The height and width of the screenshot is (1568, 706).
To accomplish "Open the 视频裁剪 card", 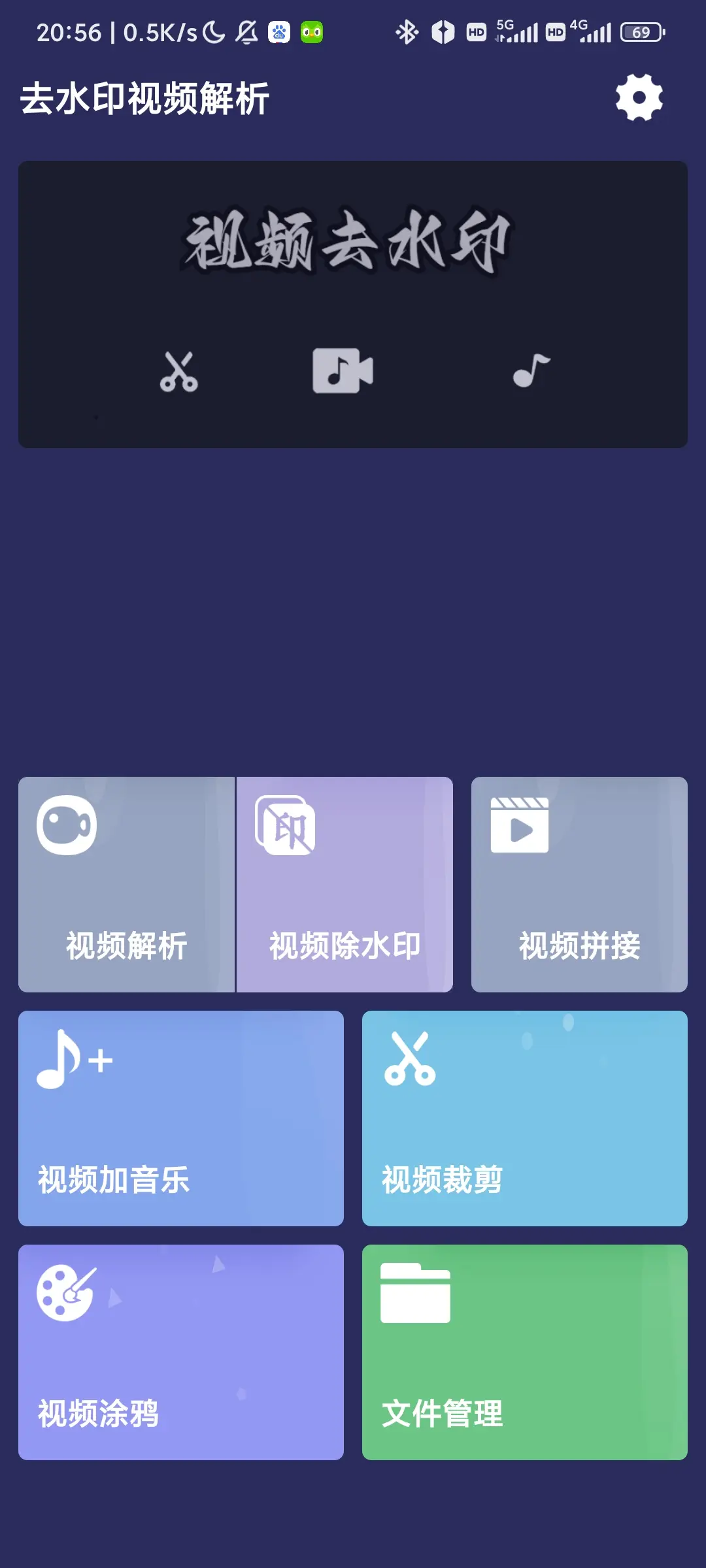I will click(524, 1118).
